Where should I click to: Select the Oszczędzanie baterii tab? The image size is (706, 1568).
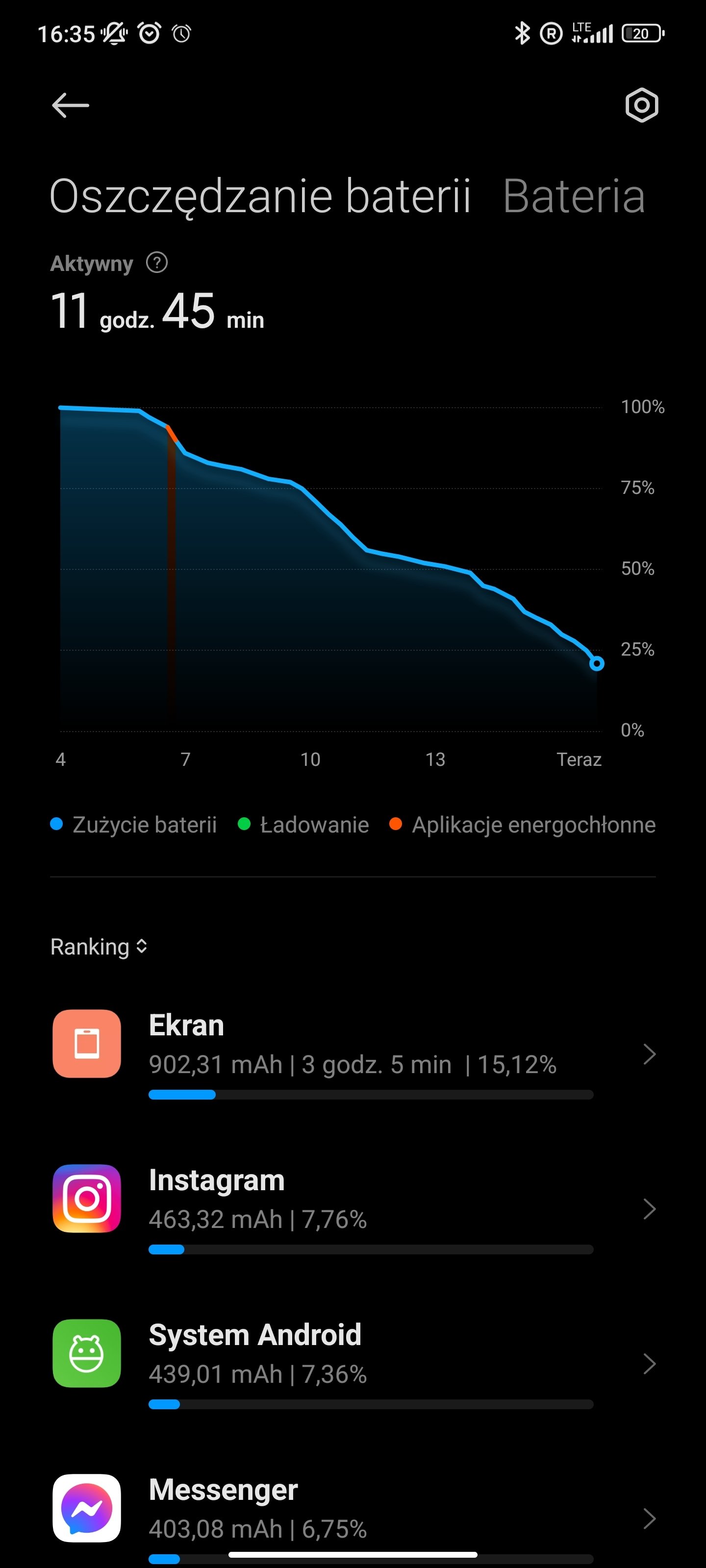pos(260,196)
